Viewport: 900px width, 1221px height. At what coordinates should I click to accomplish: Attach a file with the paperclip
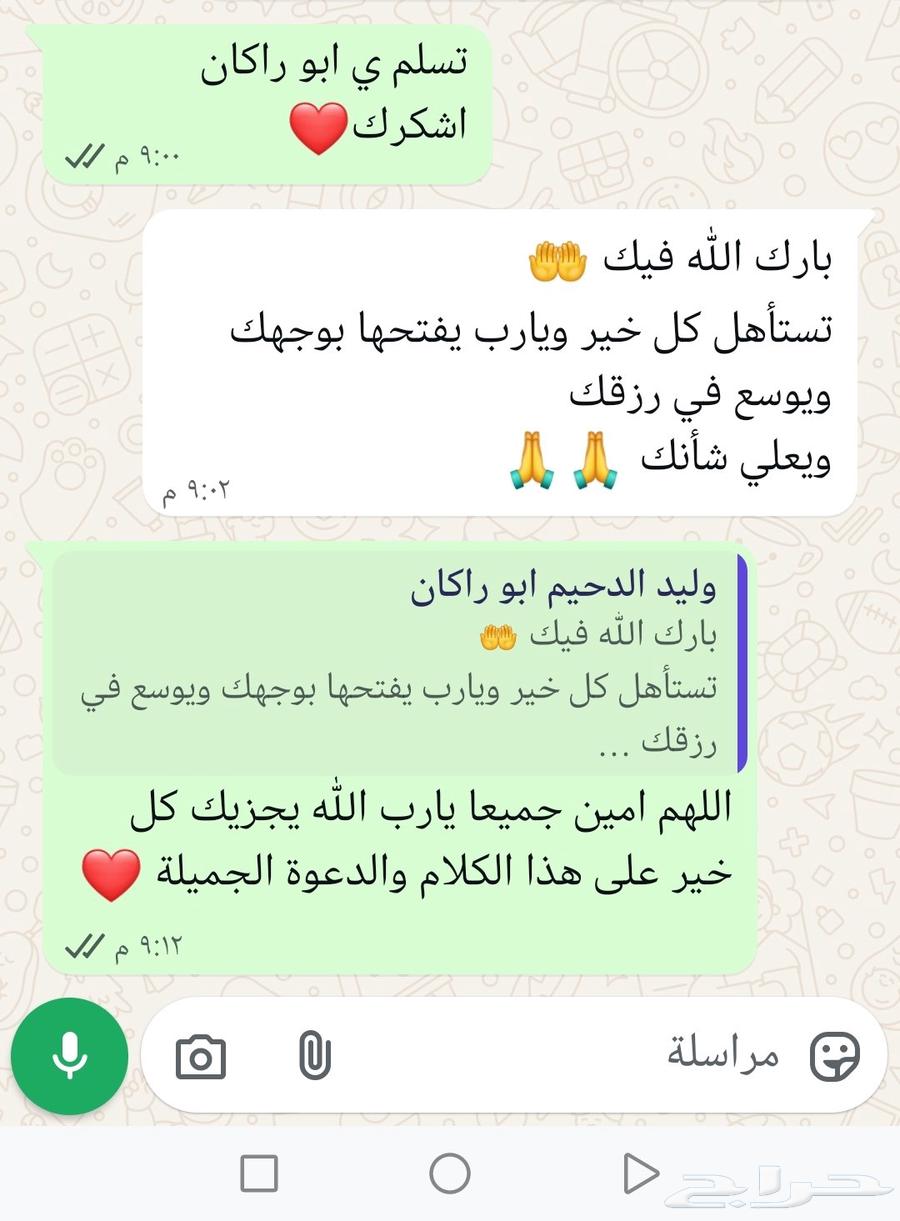(x=315, y=1056)
